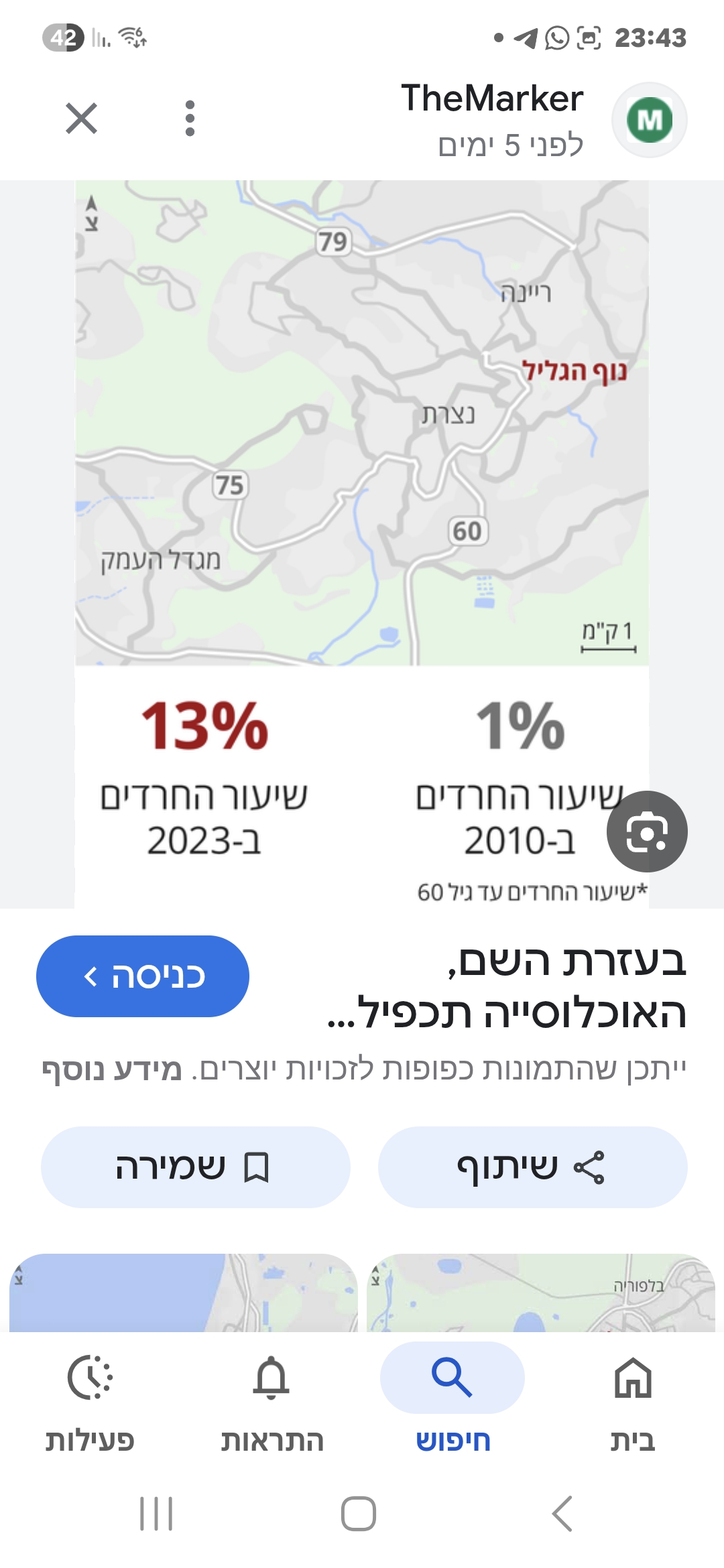Save the image with שמירה
The image size is (724, 1568).
[195, 1167]
